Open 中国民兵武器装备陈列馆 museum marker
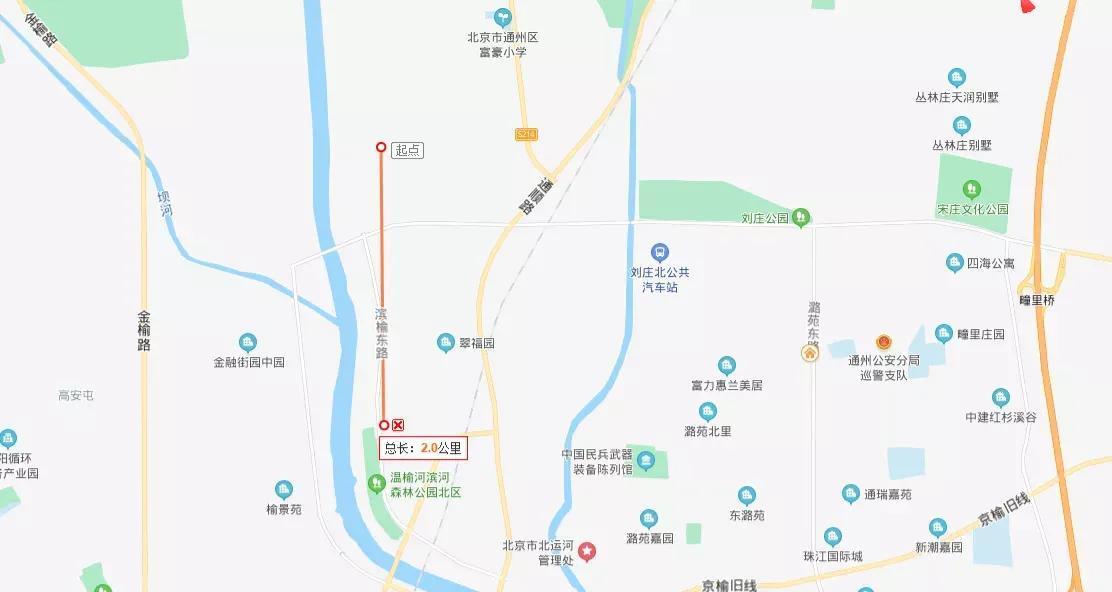1112x592 pixels. click(647, 460)
